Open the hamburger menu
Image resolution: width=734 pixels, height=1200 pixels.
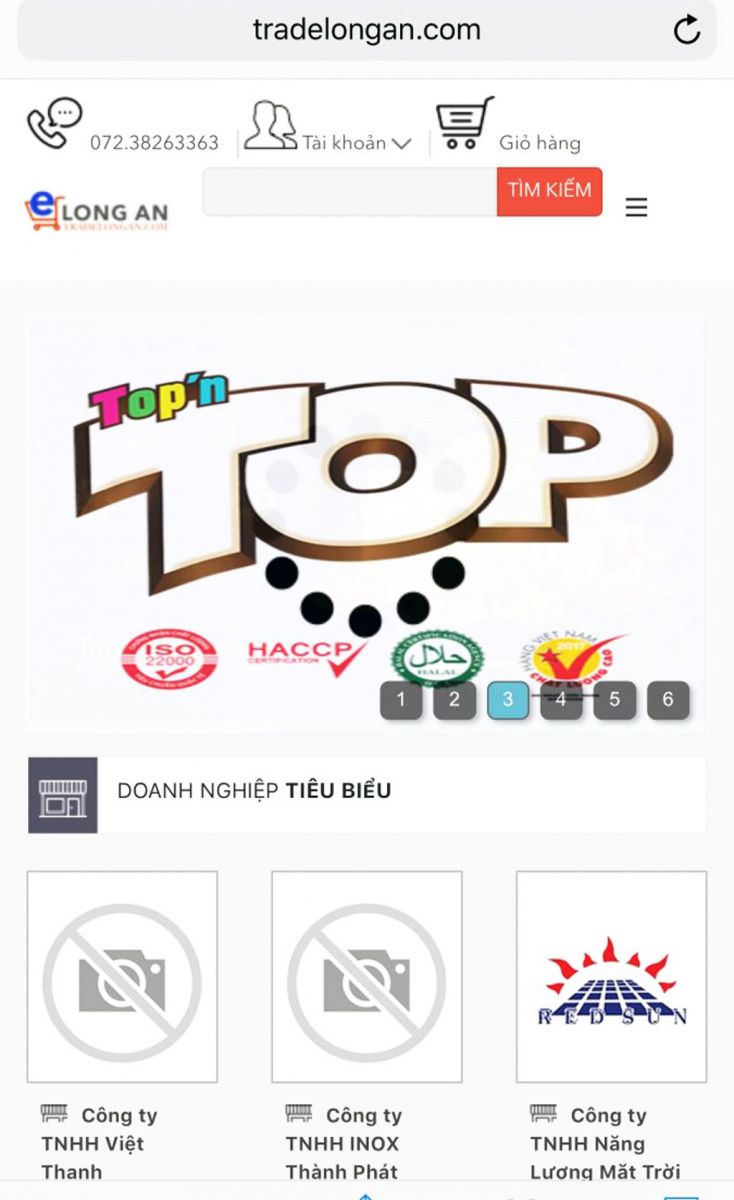tap(636, 207)
